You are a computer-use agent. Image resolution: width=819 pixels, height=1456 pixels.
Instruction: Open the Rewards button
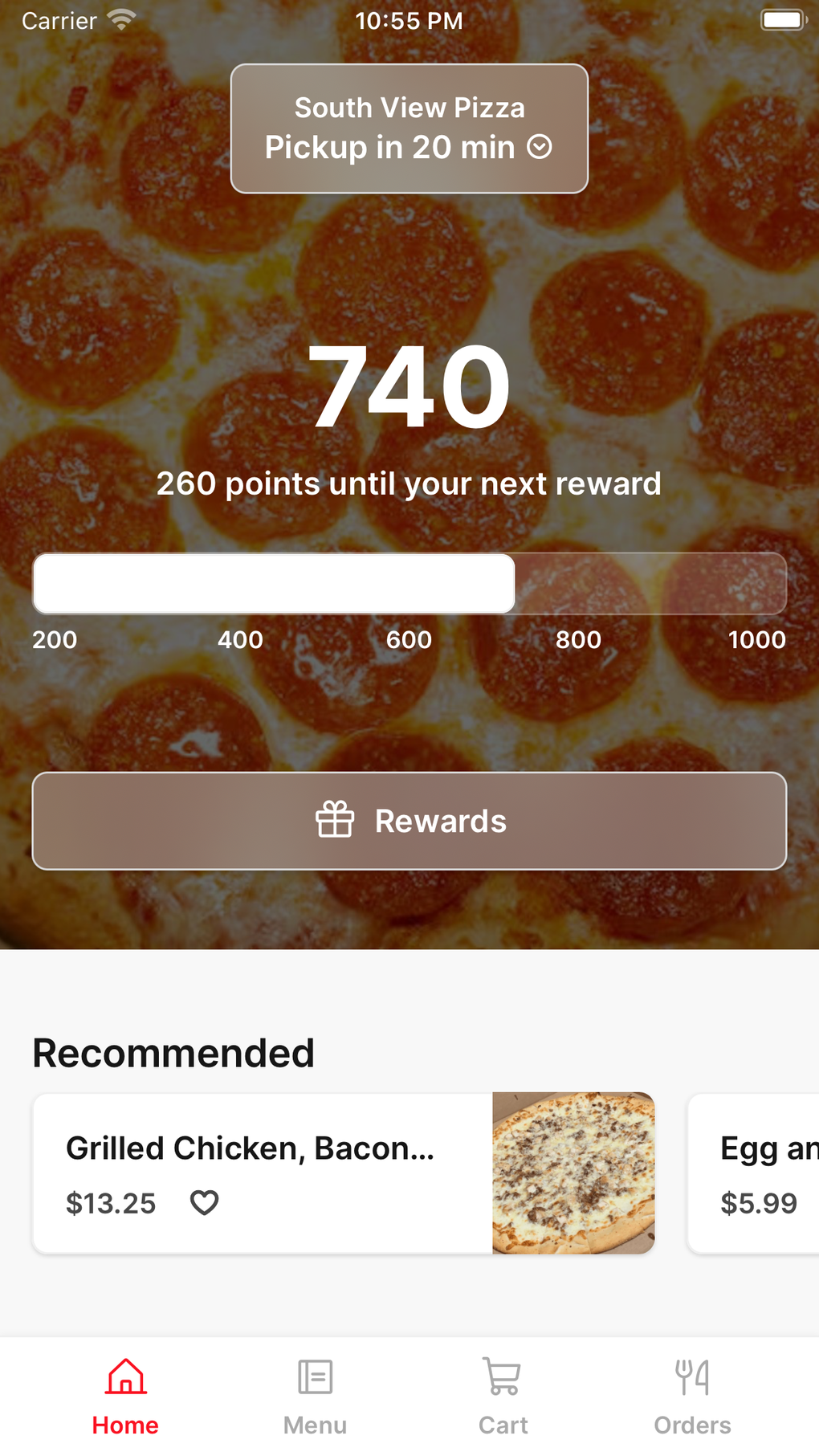coord(409,821)
